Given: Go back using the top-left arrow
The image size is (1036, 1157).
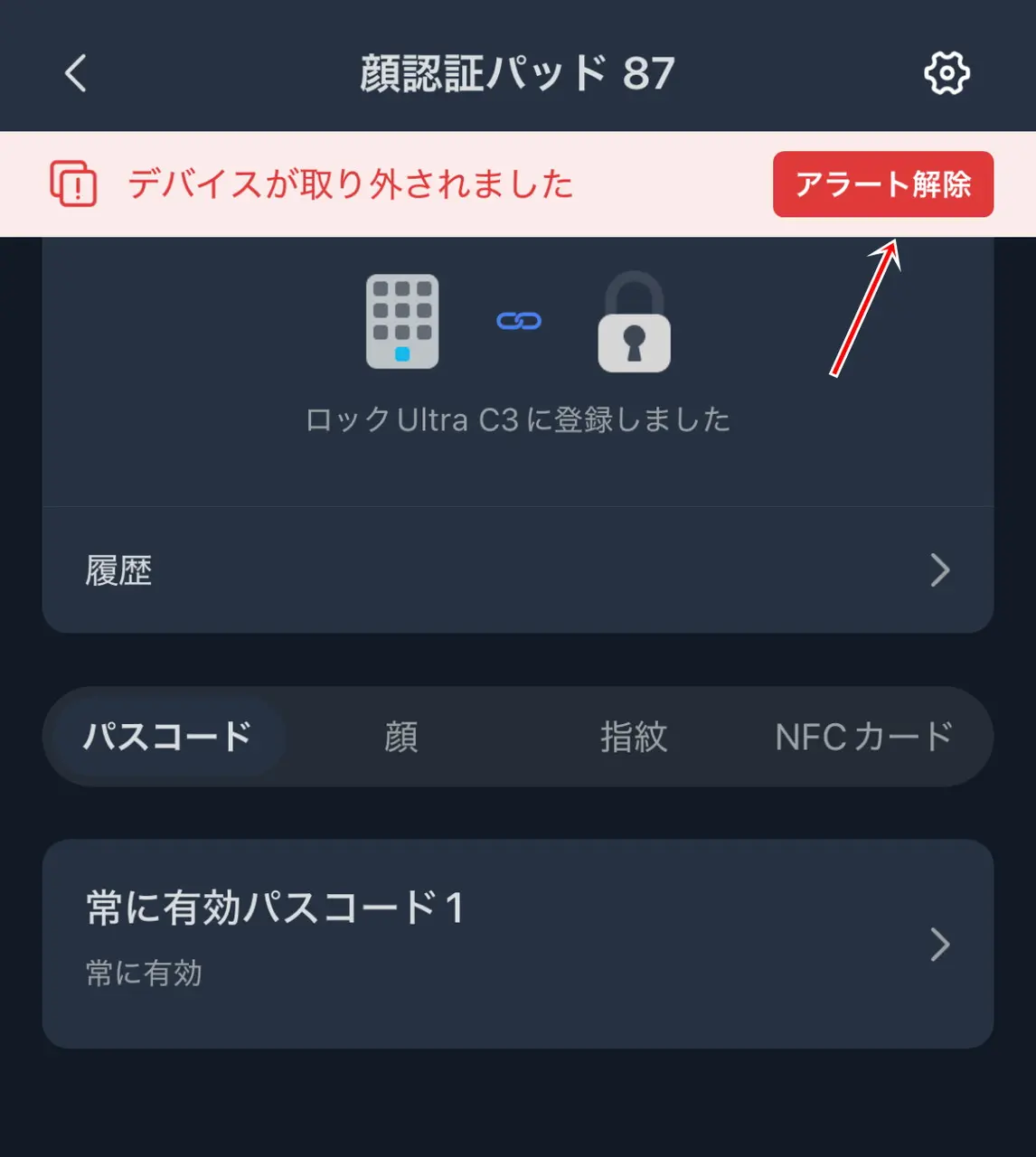Looking at the screenshot, I should [76, 73].
